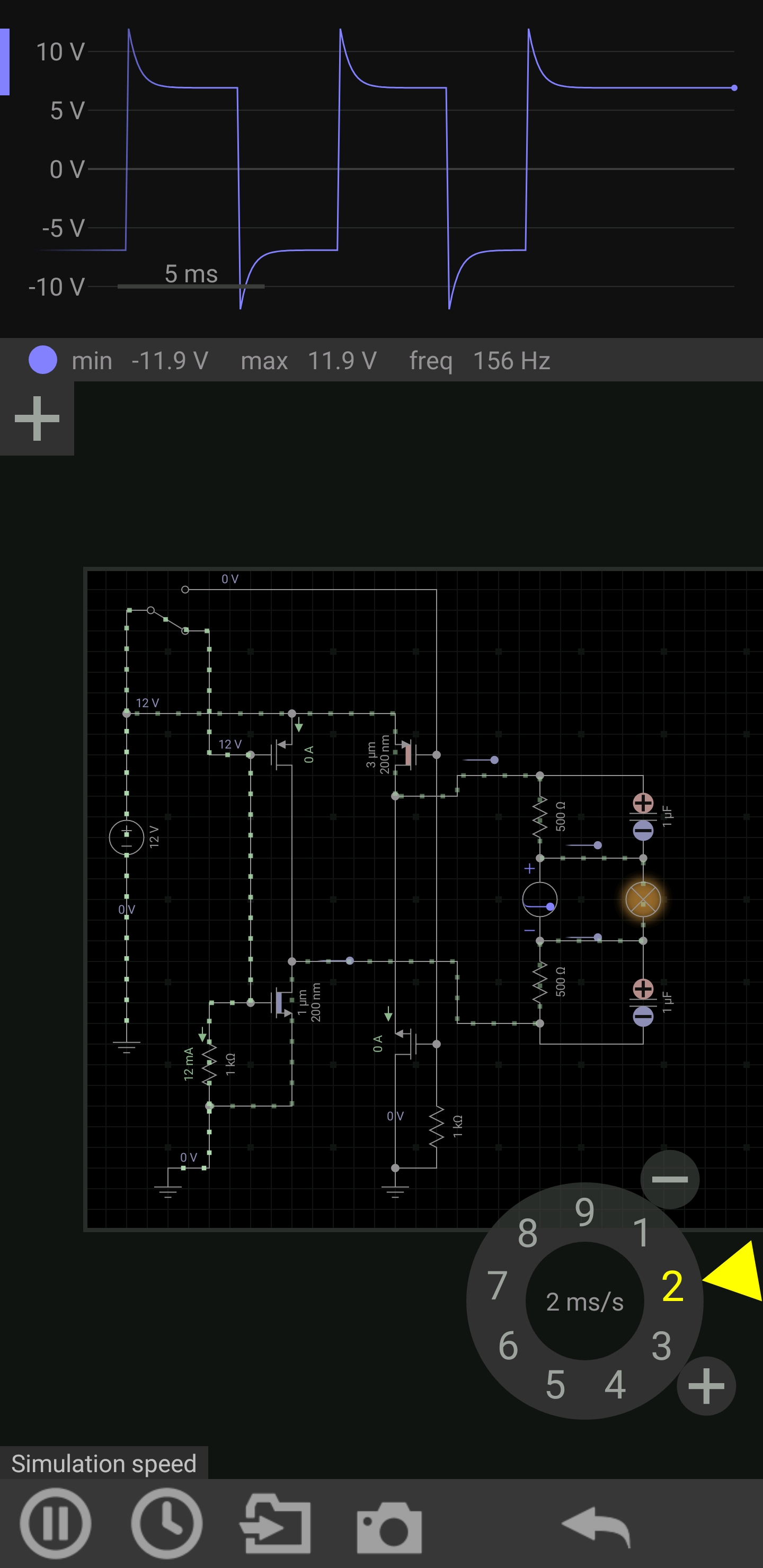Decrease speed with the minus button
Image resolution: width=763 pixels, height=1568 pixels.
click(x=670, y=1179)
